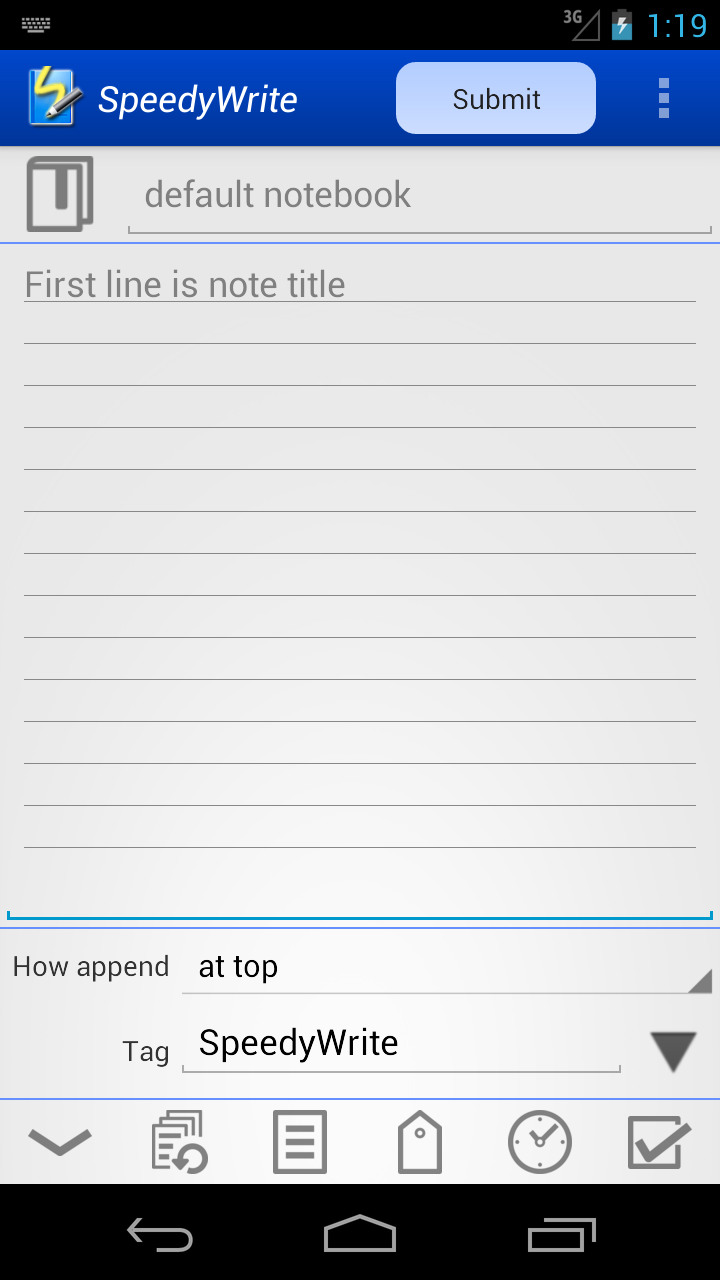
Task: Open the overflow menu
Action: point(664,99)
